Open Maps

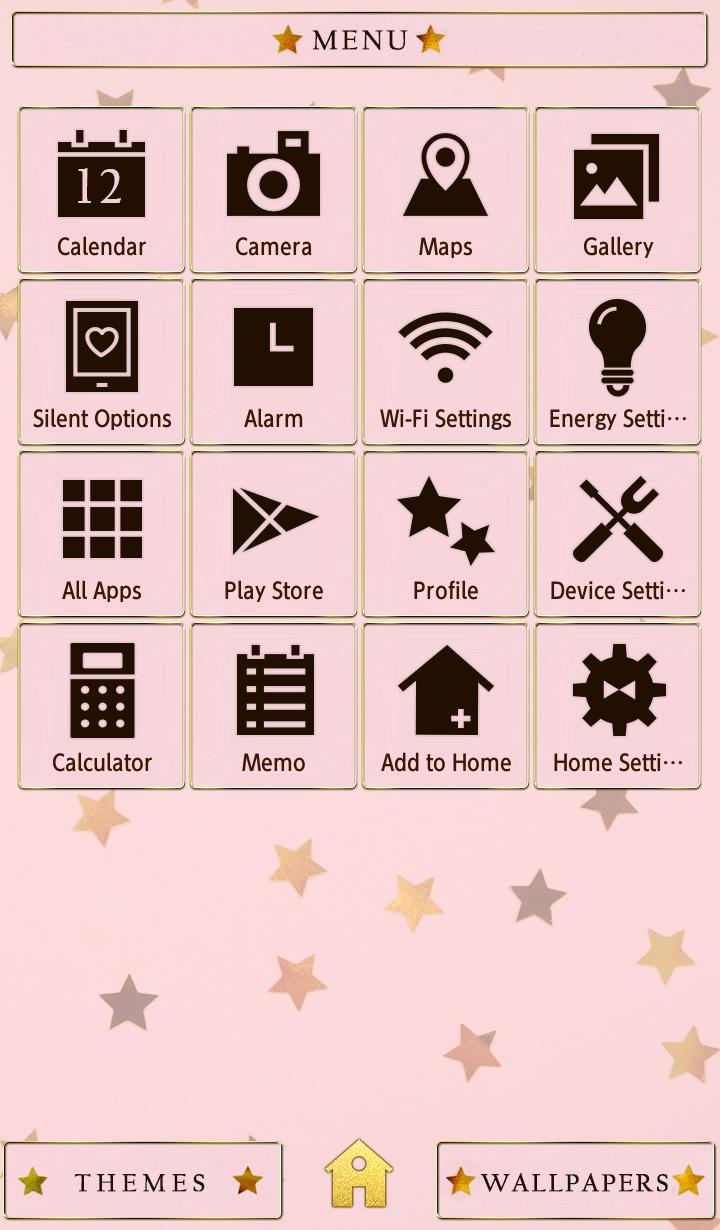[446, 190]
